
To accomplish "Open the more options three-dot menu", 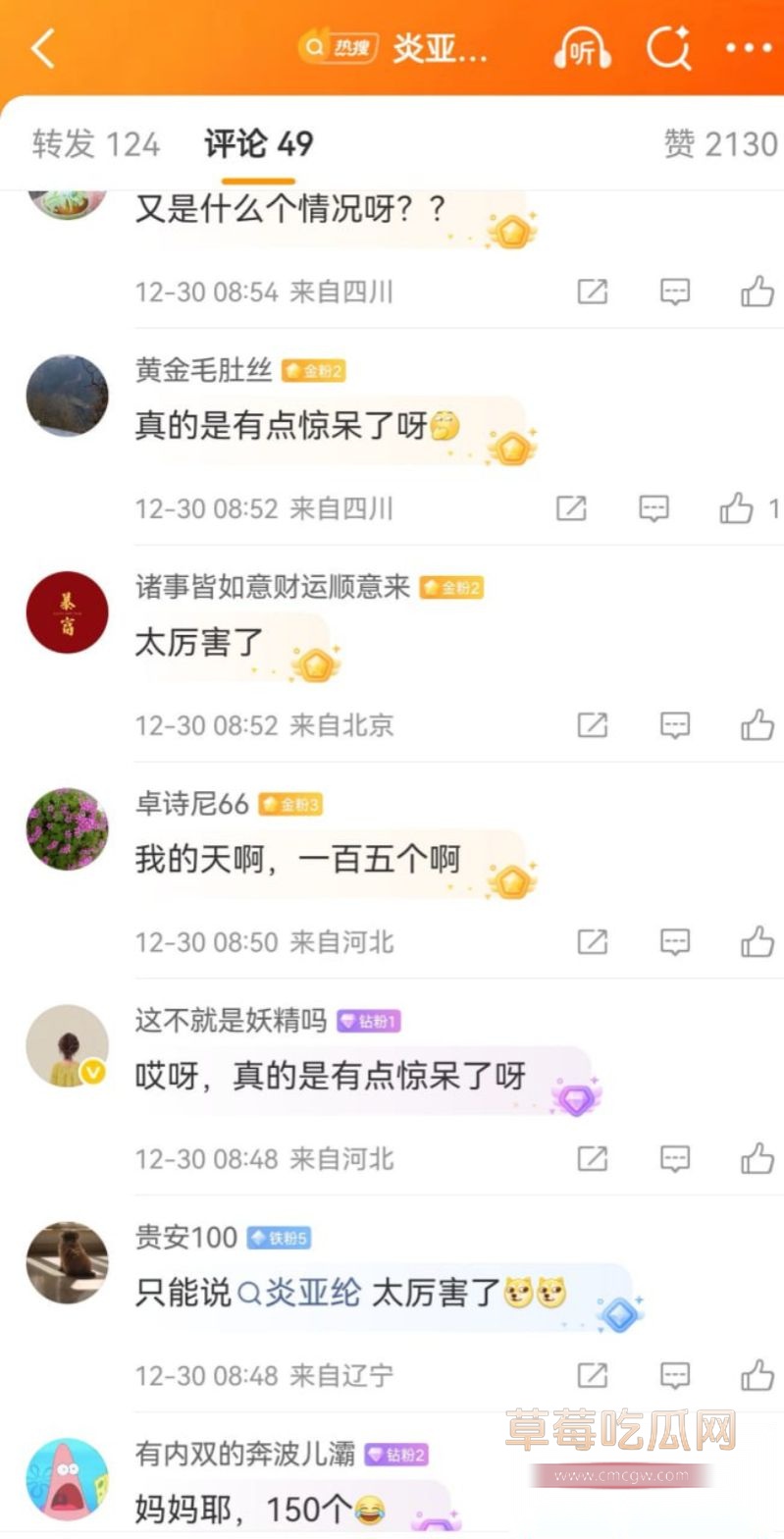I will coord(750,47).
